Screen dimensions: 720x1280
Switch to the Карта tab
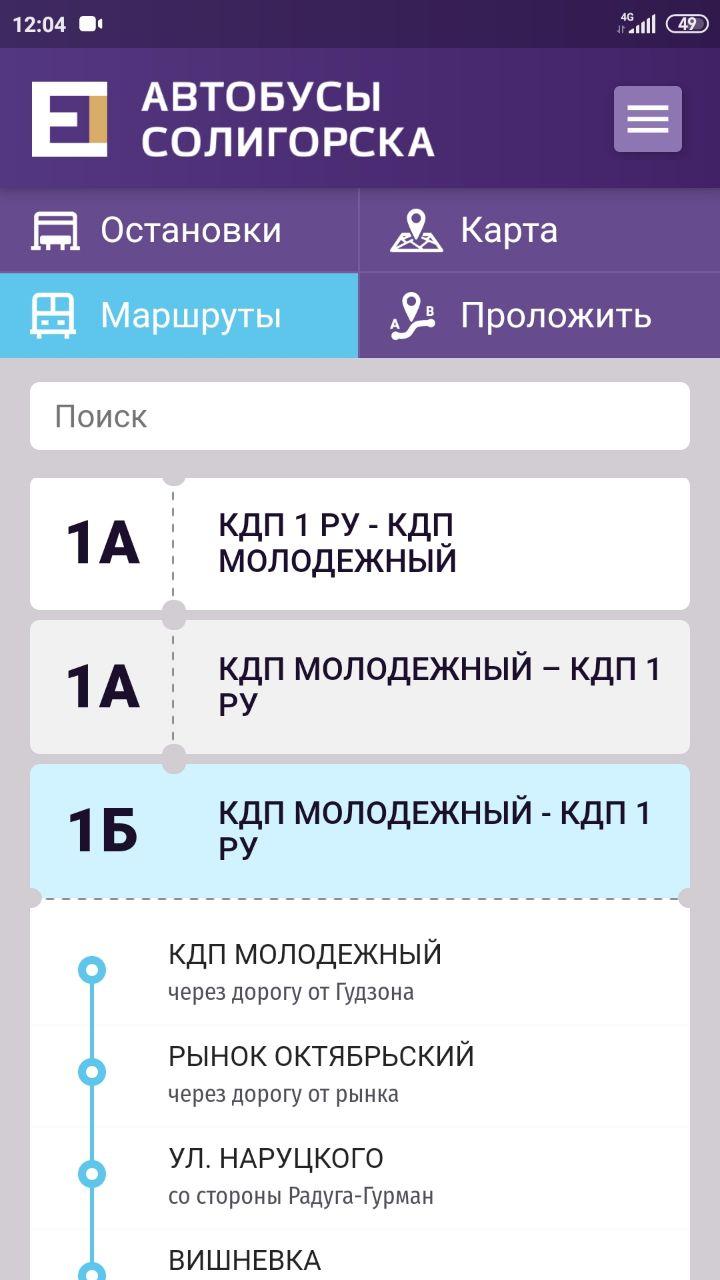point(540,229)
